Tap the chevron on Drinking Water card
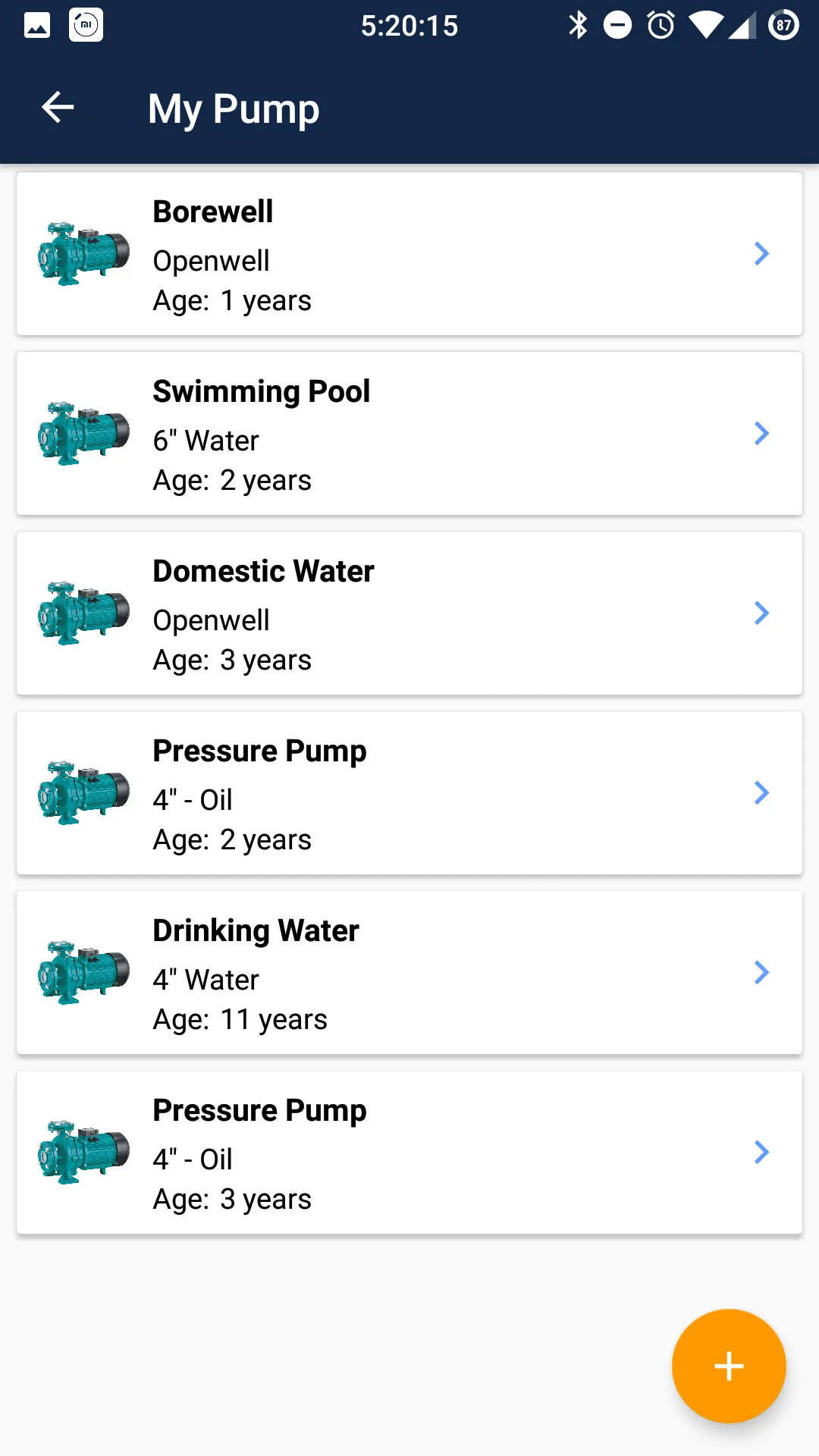Viewport: 819px width, 1456px height. [761, 973]
